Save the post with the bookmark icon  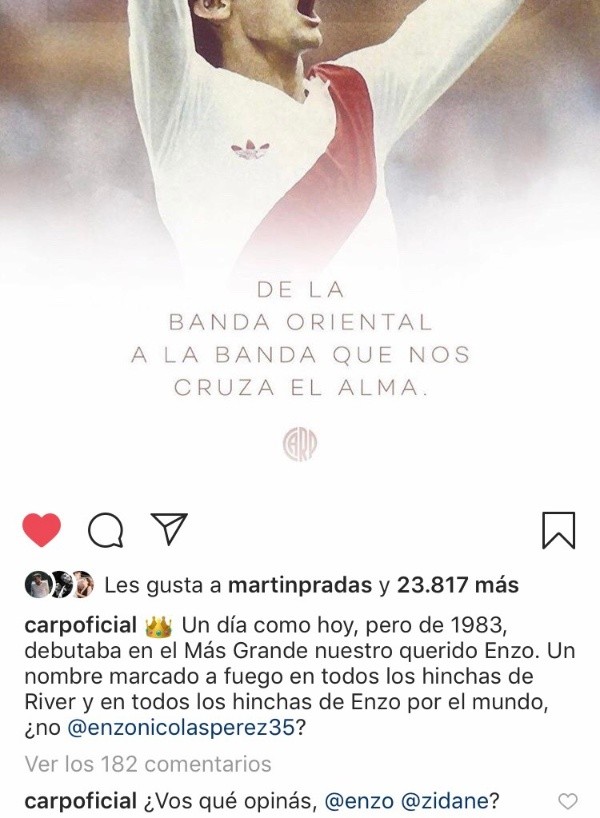point(558,530)
